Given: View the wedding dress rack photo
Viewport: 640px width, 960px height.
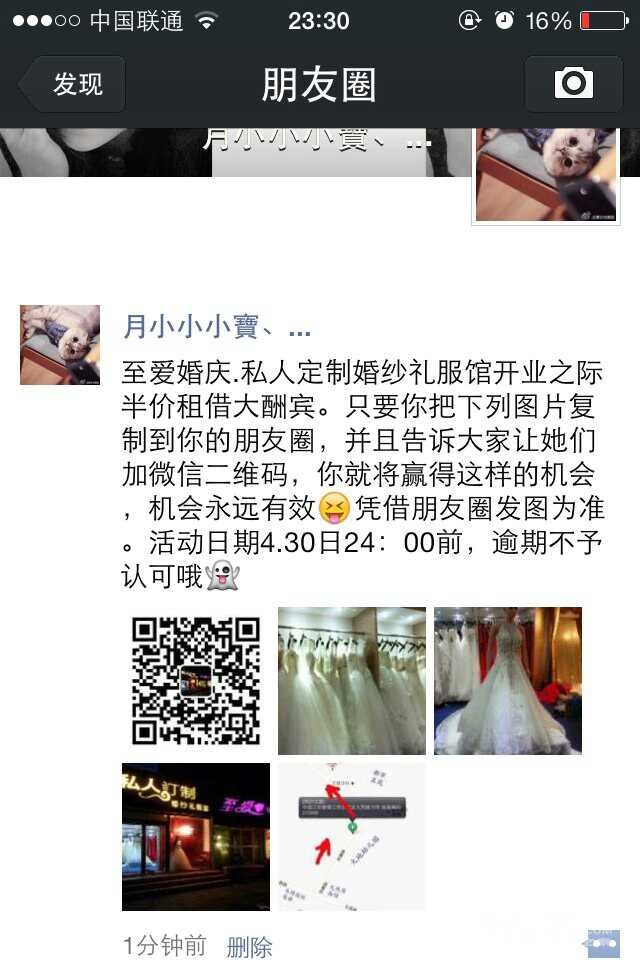Looking at the screenshot, I should pos(351,681).
